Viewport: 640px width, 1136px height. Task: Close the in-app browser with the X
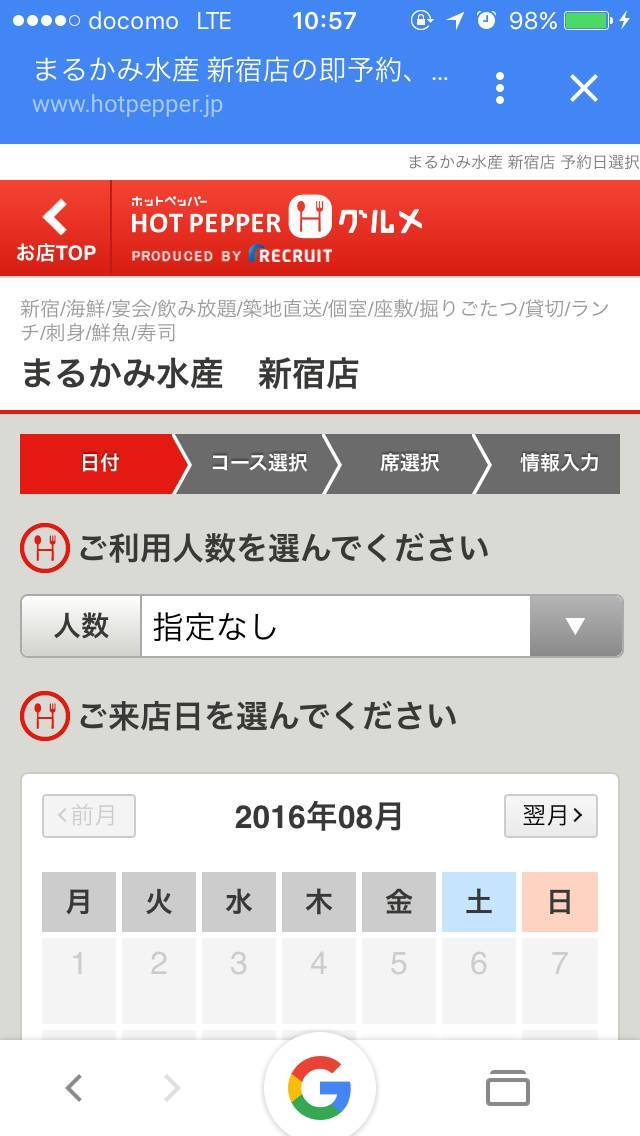tap(583, 88)
